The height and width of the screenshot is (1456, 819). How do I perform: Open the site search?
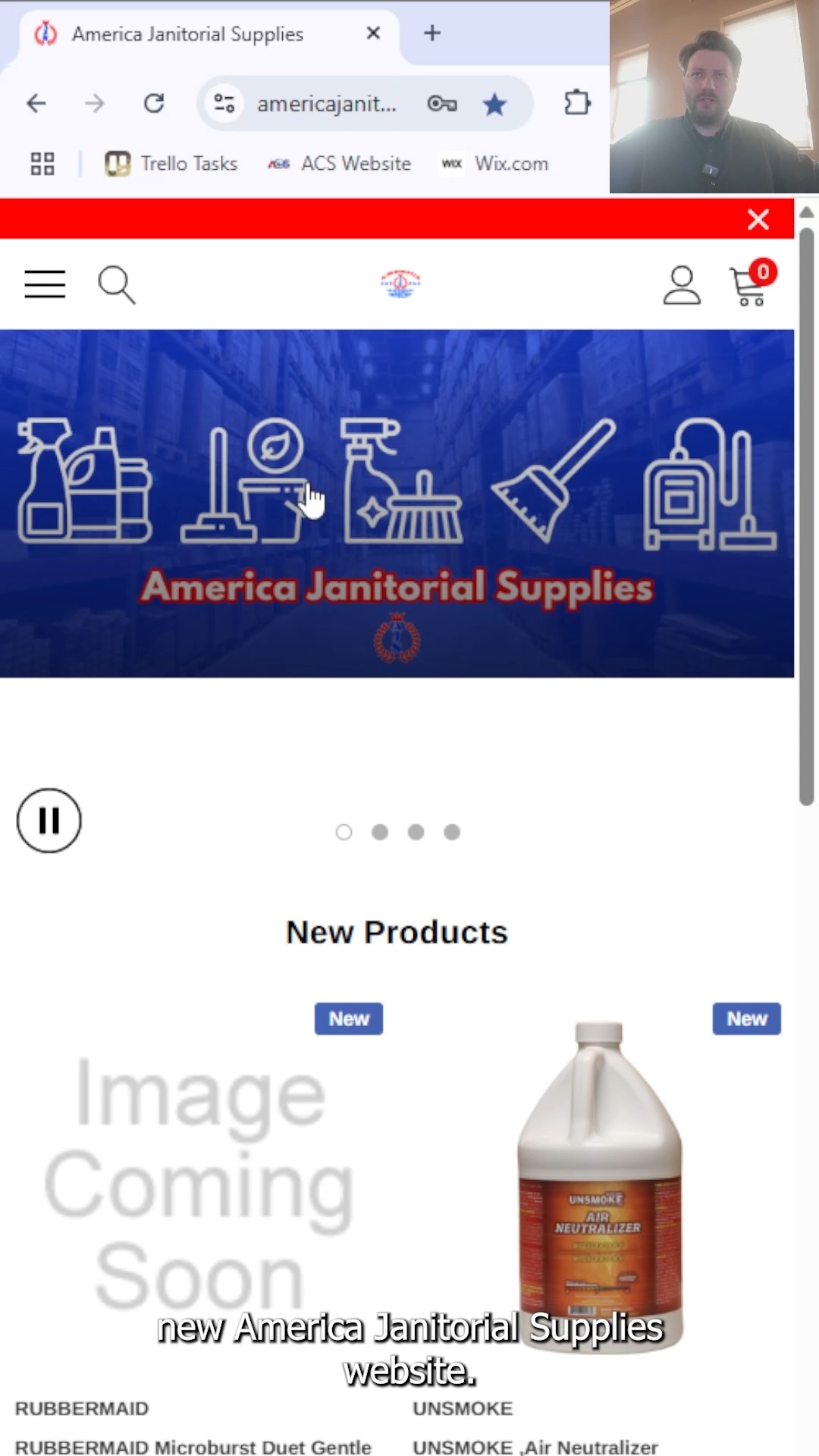(x=117, y=284)
